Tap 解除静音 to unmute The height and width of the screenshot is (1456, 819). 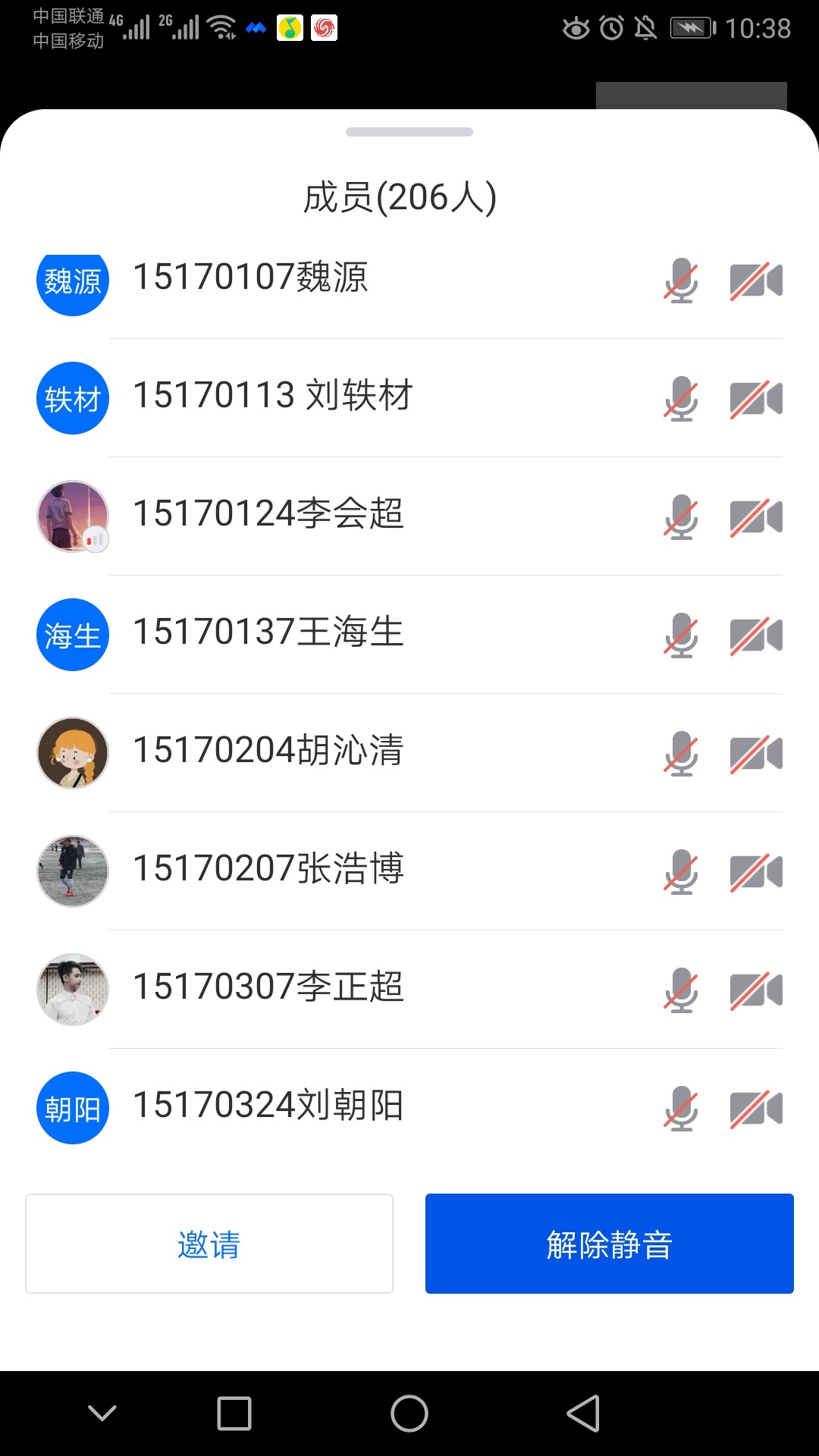pyautogui.click(x=609, y=1244)
